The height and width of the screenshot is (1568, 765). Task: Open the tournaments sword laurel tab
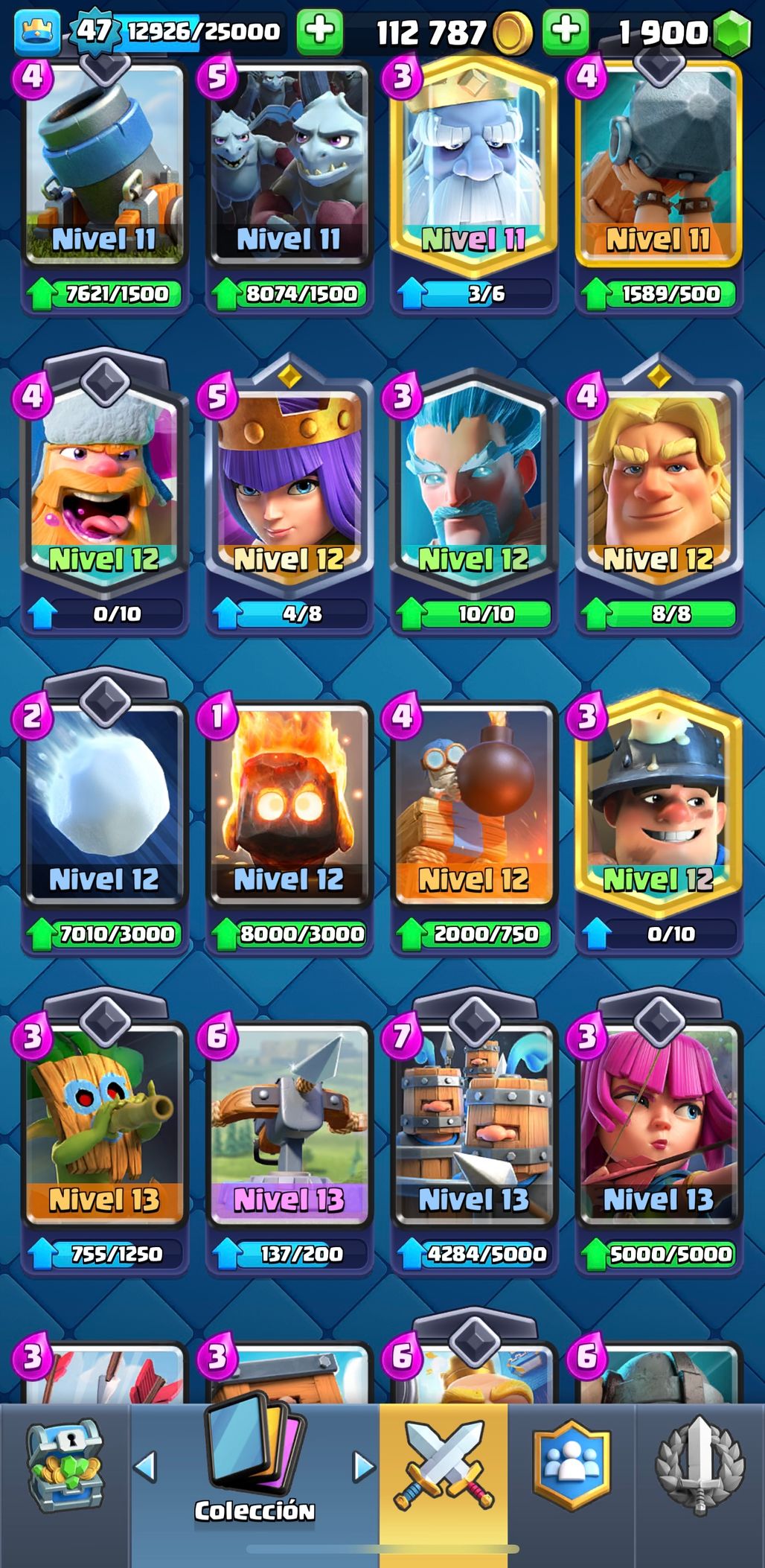700,1465
